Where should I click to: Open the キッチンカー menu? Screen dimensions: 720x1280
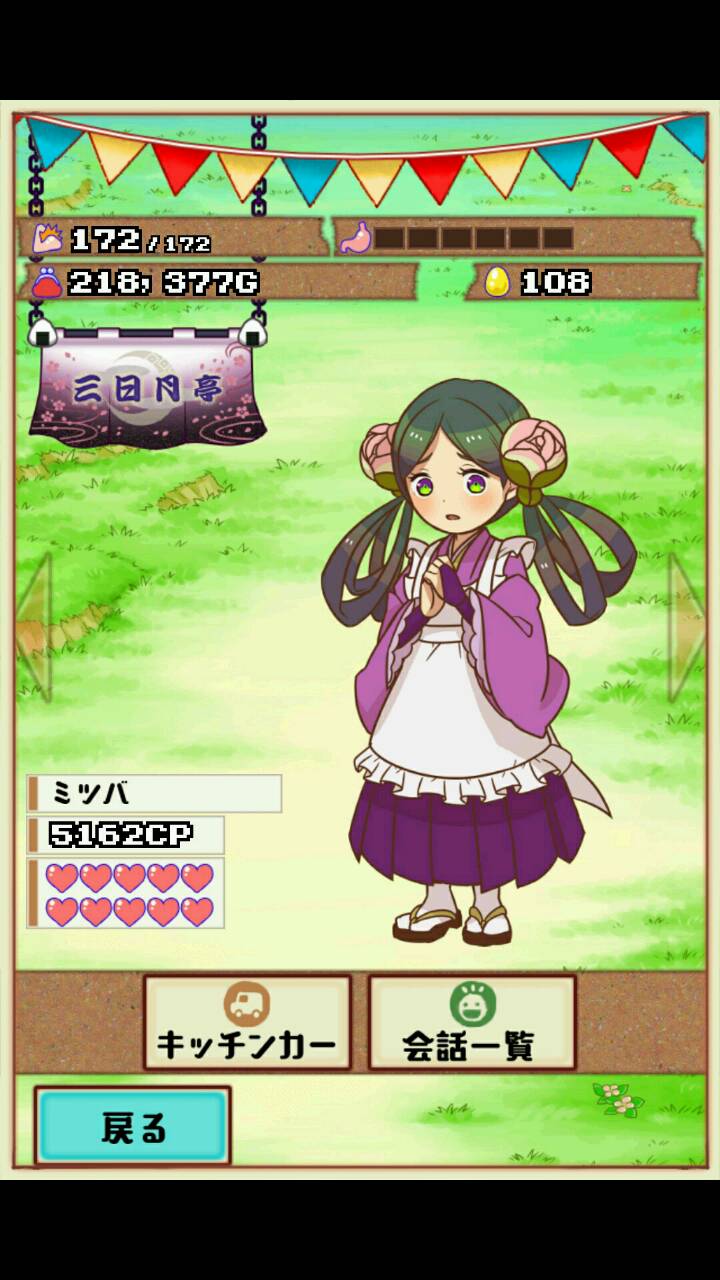(247, 1022)
